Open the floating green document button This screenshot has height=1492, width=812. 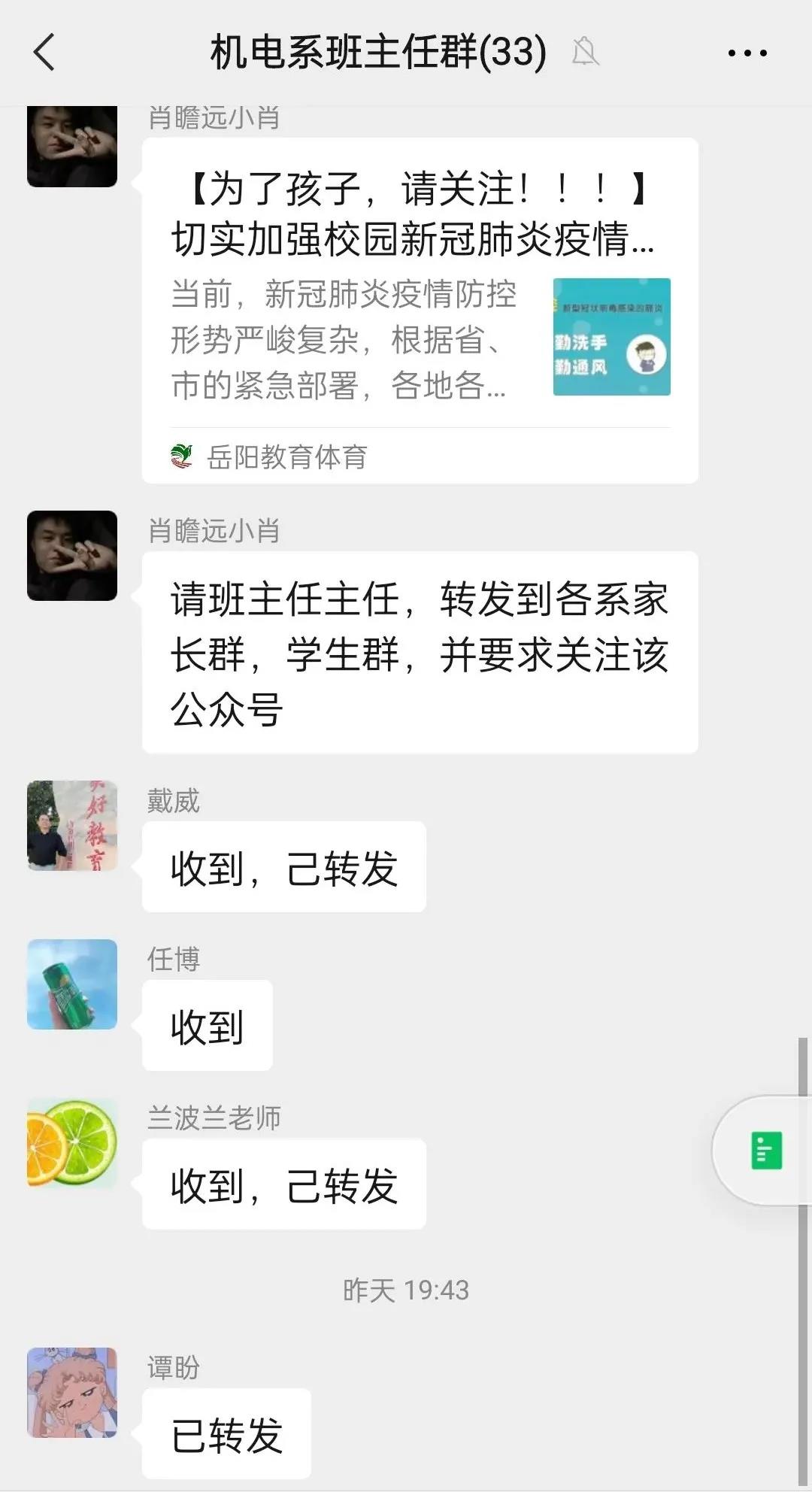[766, 1151]
